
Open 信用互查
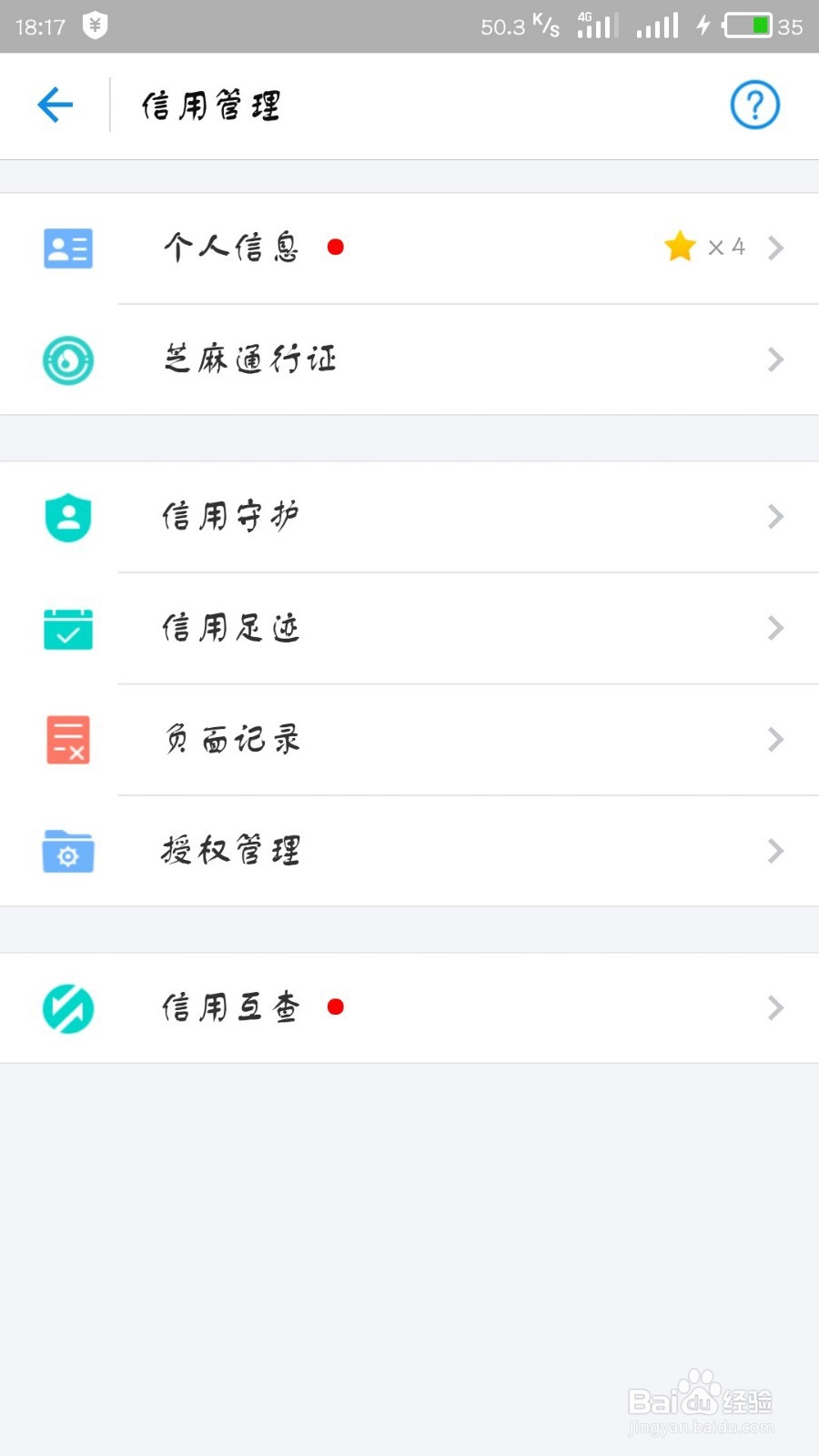pos(409,1007)
